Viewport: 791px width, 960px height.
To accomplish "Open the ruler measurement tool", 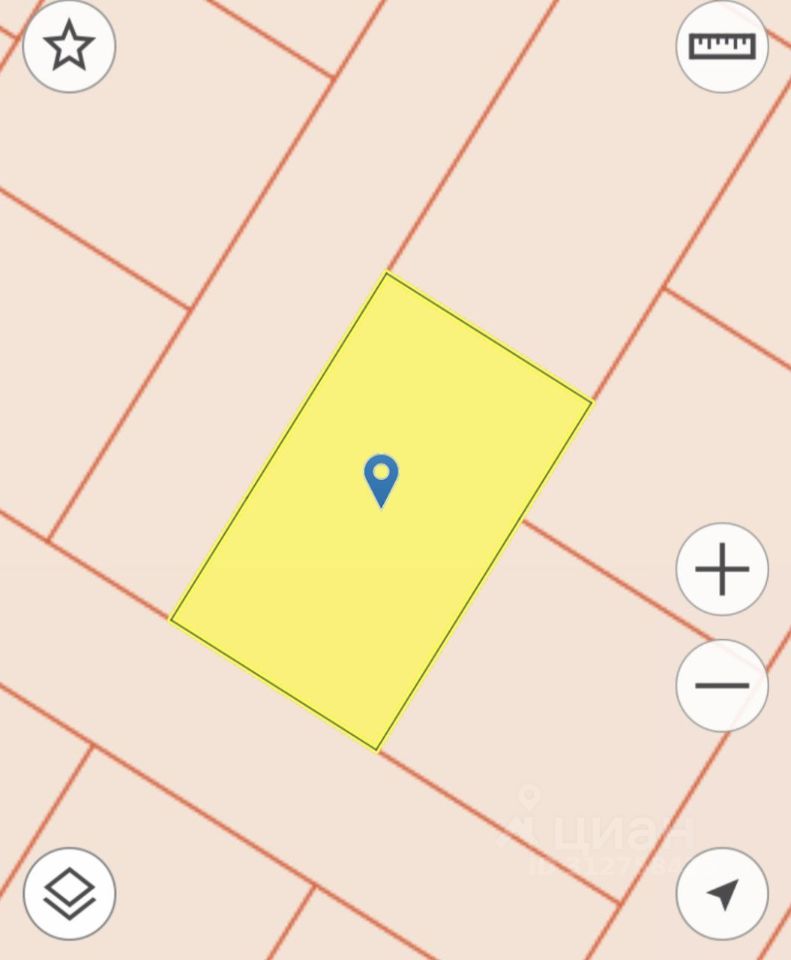I will [722, 47].
